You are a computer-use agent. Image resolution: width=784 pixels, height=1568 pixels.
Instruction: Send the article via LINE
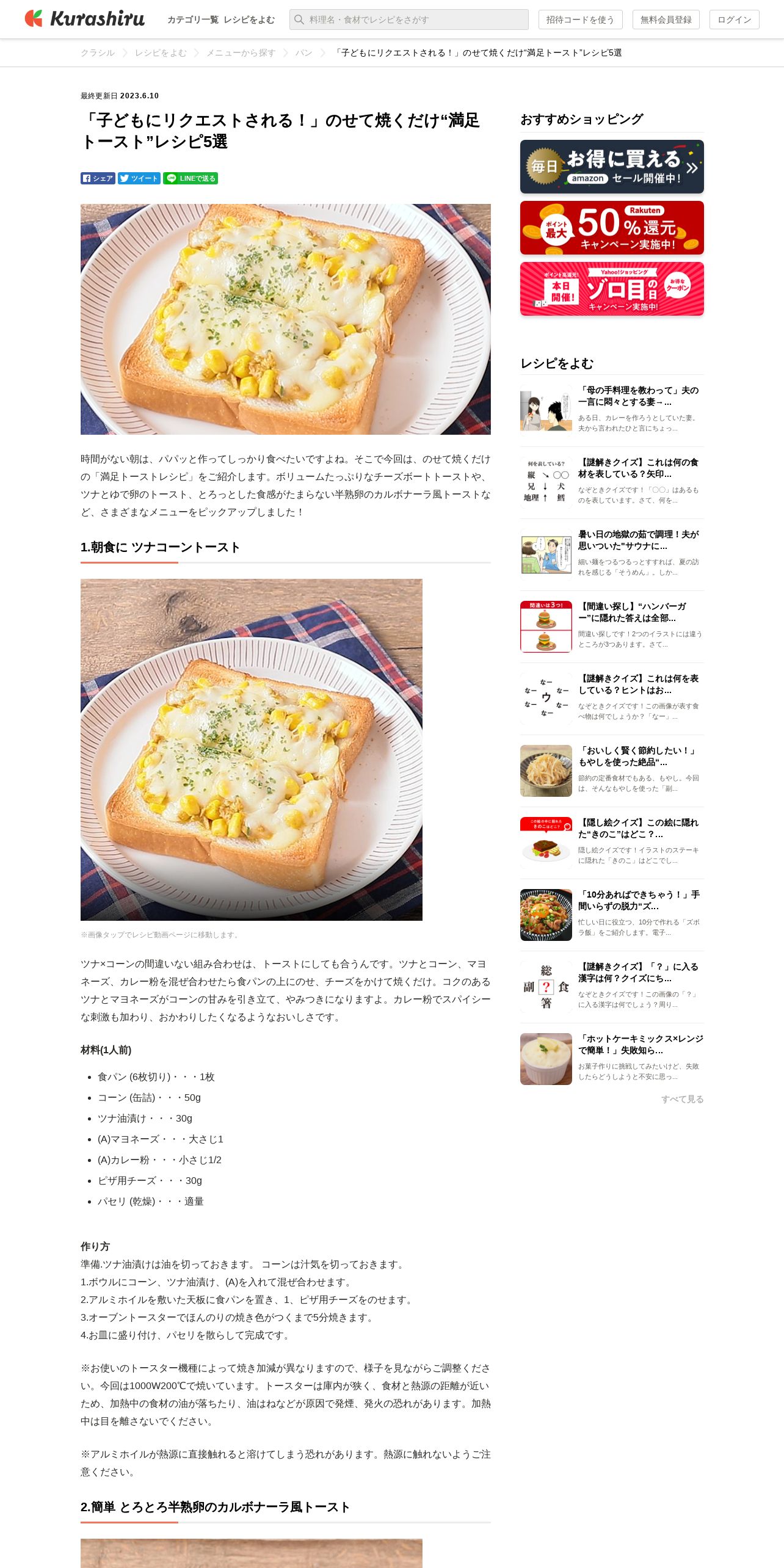(x=191, y=178)
